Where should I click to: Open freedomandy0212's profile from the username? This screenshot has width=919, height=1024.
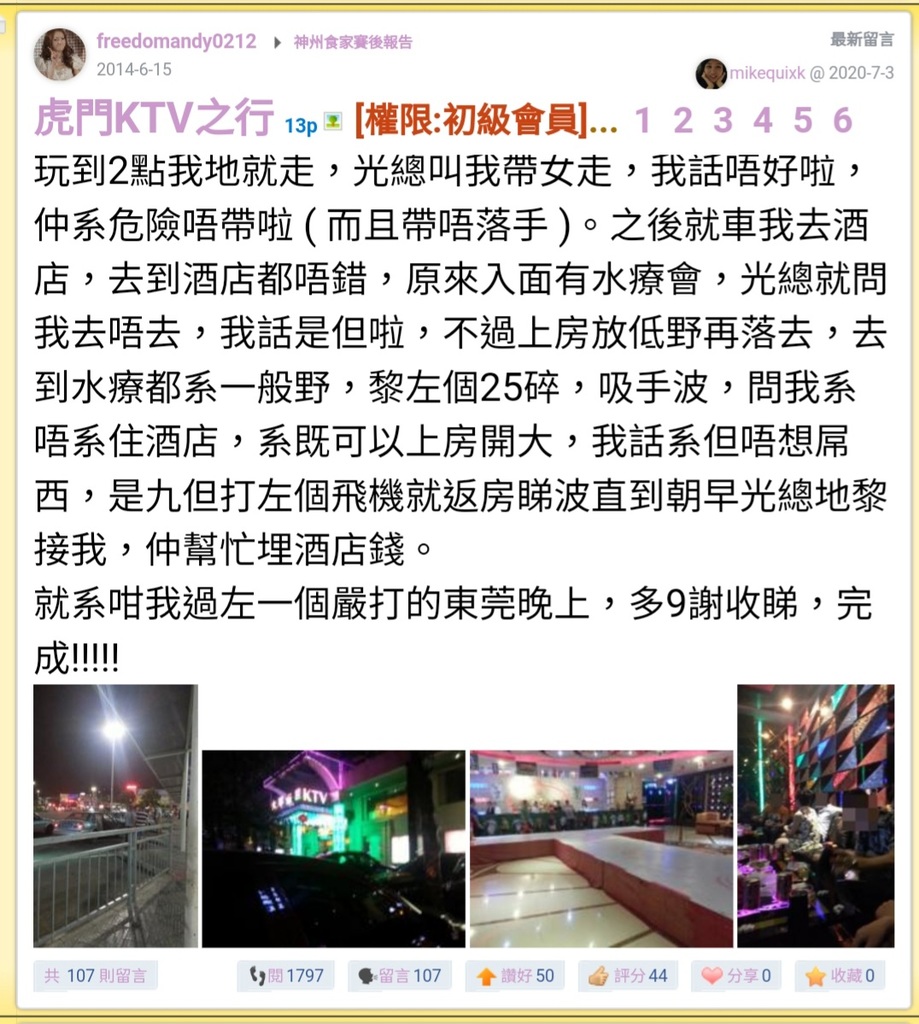[177, 42]
